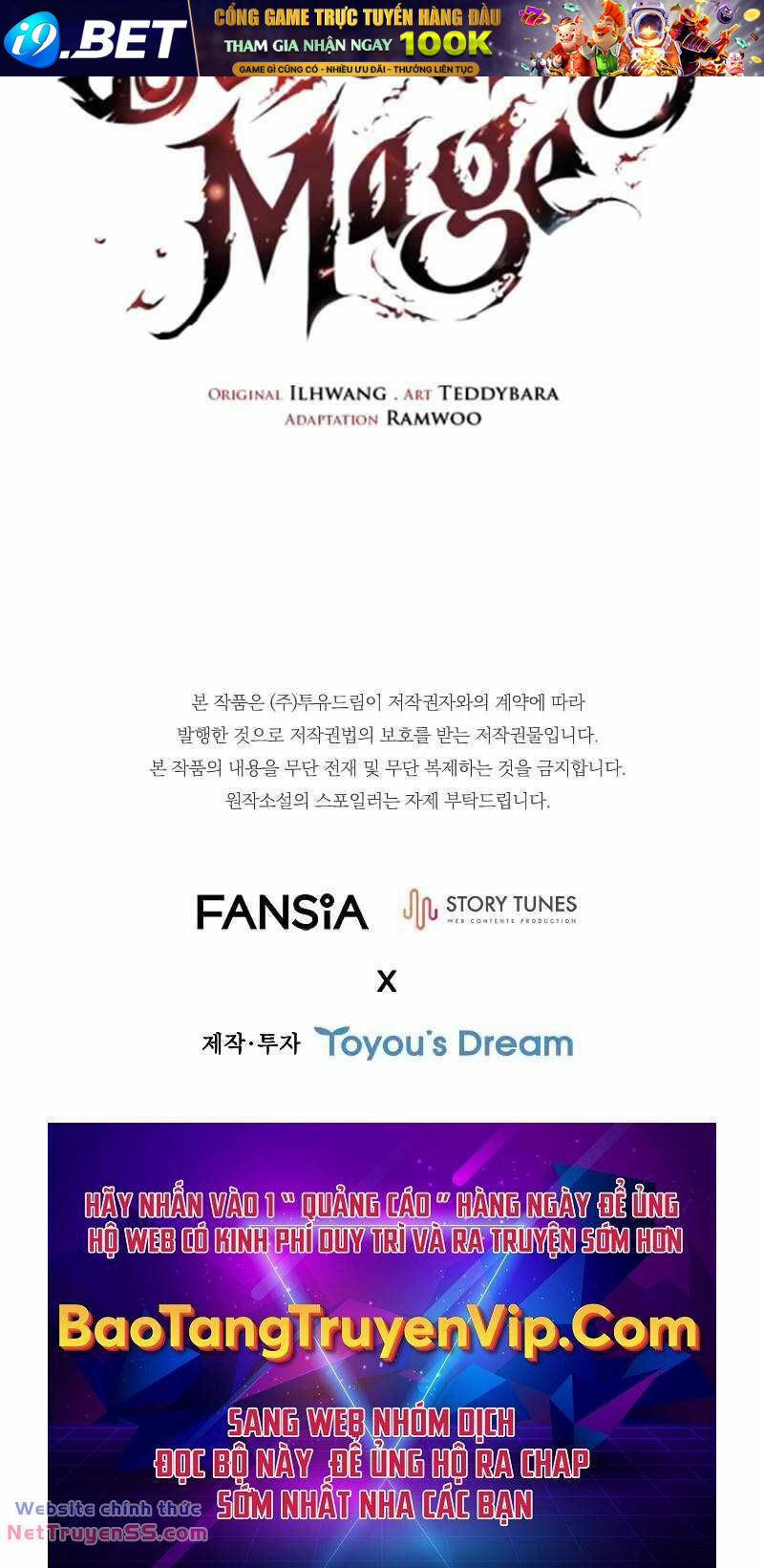The width and height of the screenshot is (764, 1568).
Task: Open the i9.BET ad banner
Action: tap(382, 38)
